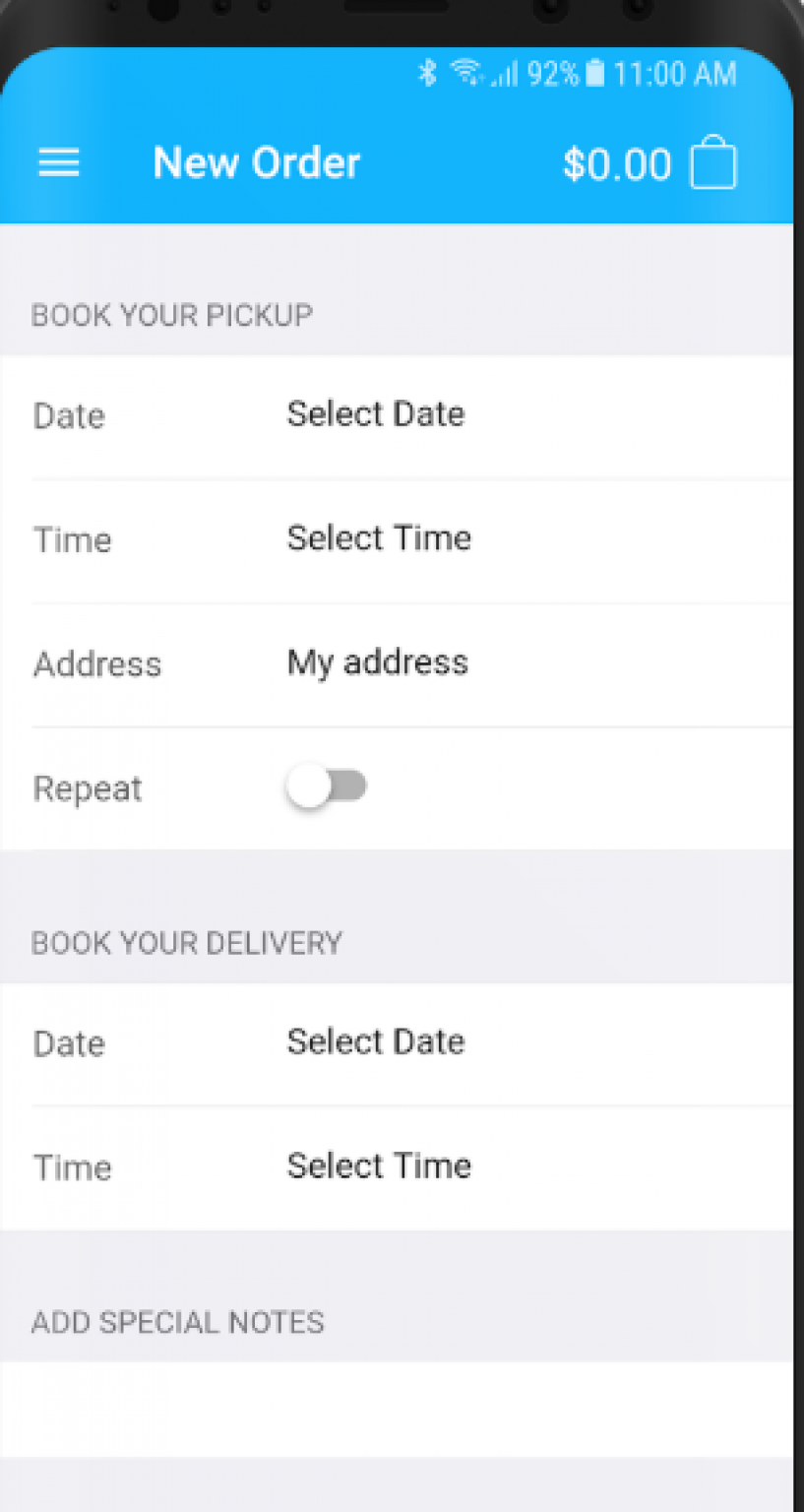Tap the New Order title
Screen dimensions: 804x1512
tap(256, 162)
